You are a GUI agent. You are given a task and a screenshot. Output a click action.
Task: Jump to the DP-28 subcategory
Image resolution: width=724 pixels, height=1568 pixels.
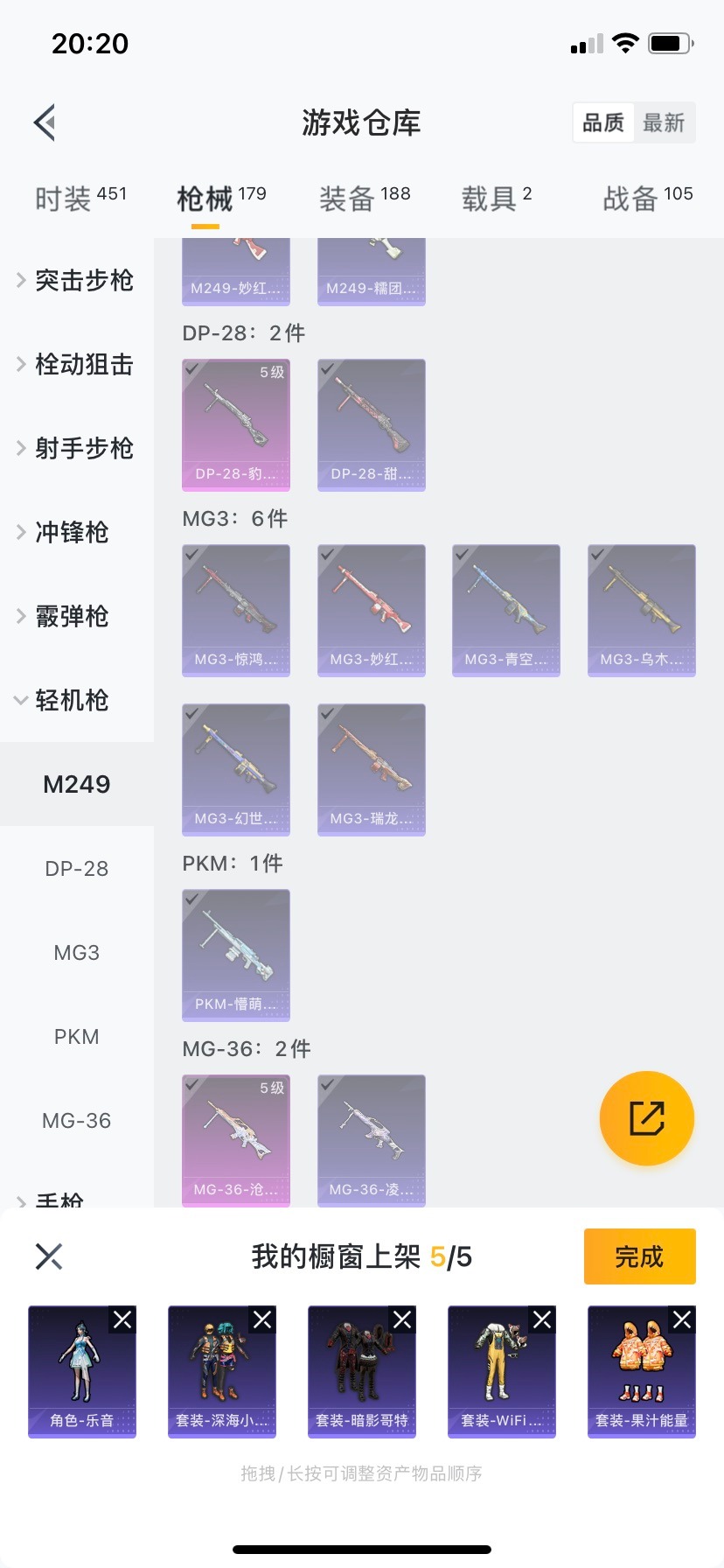pyautogui.click(x=77, y=869)
